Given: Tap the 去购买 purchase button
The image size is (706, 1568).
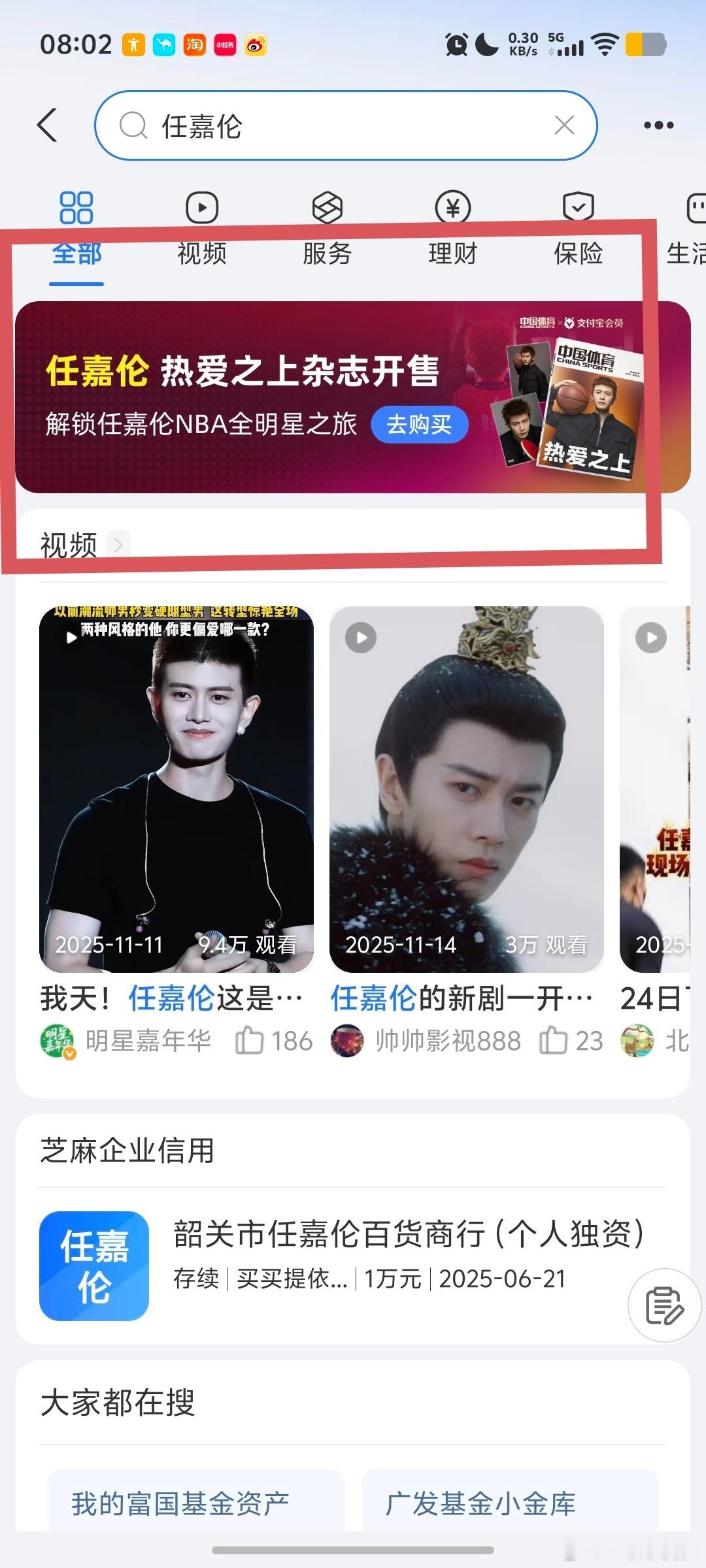Looking at the screenshot, I should [420, 425].
